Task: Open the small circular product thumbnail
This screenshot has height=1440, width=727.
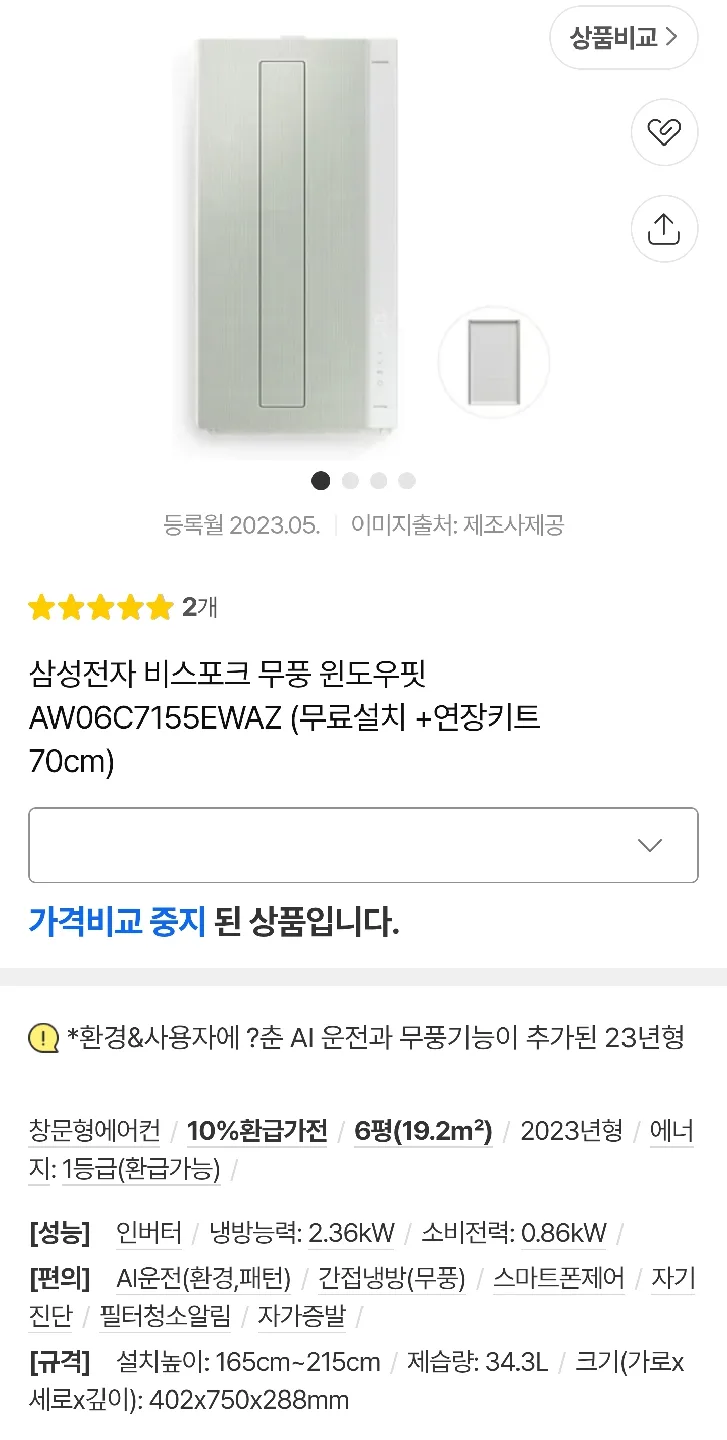Action: point(493,361)
